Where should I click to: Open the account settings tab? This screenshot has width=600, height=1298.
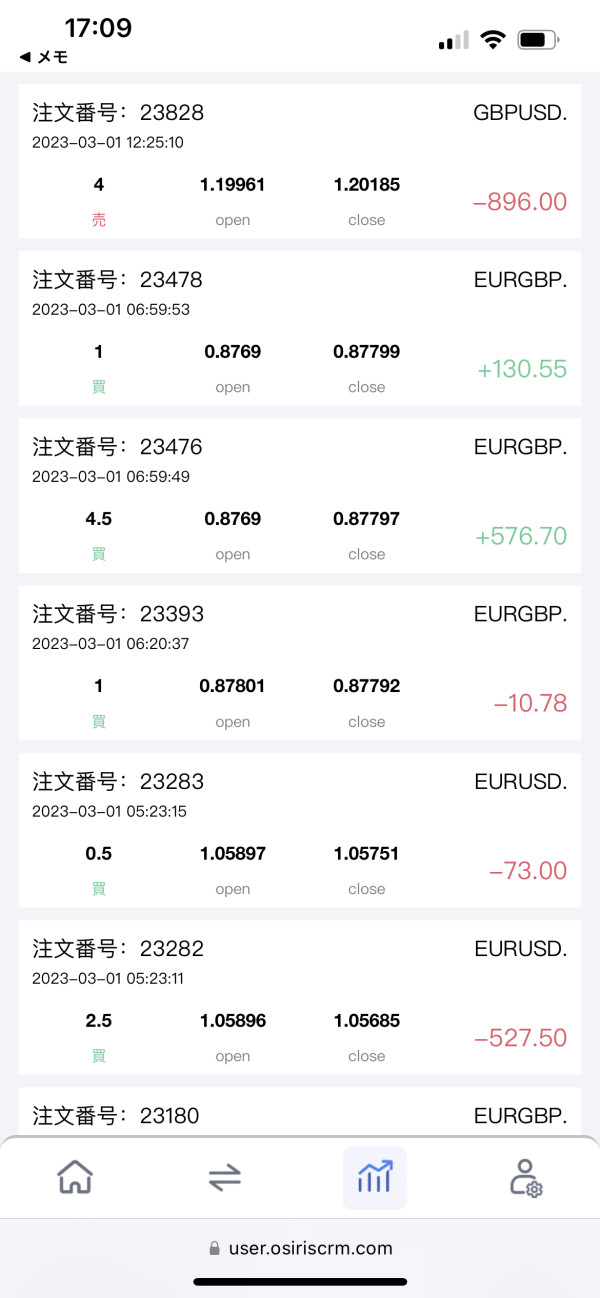524,1178
